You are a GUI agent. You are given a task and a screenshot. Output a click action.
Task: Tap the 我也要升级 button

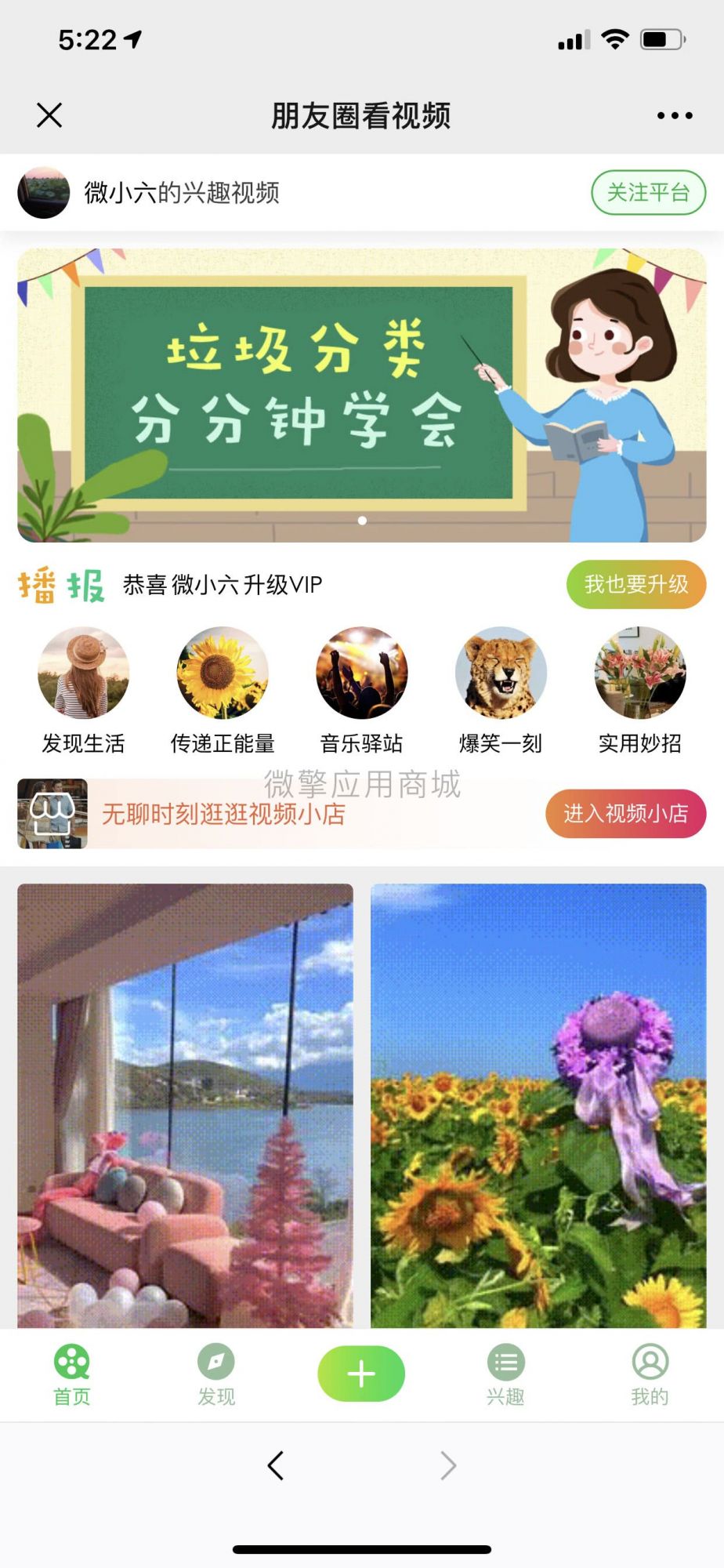pyautogui.click(x=635, y=584)
